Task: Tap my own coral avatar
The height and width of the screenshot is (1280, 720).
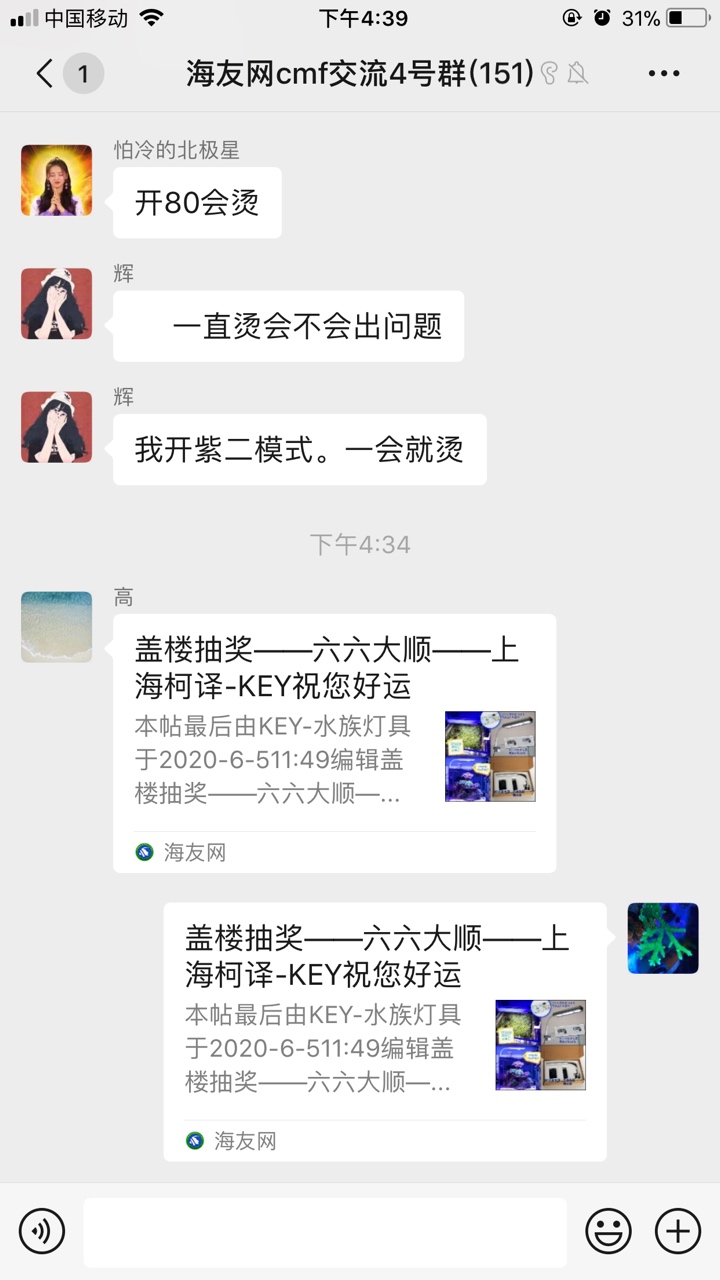Action: [x=663, y=938]
